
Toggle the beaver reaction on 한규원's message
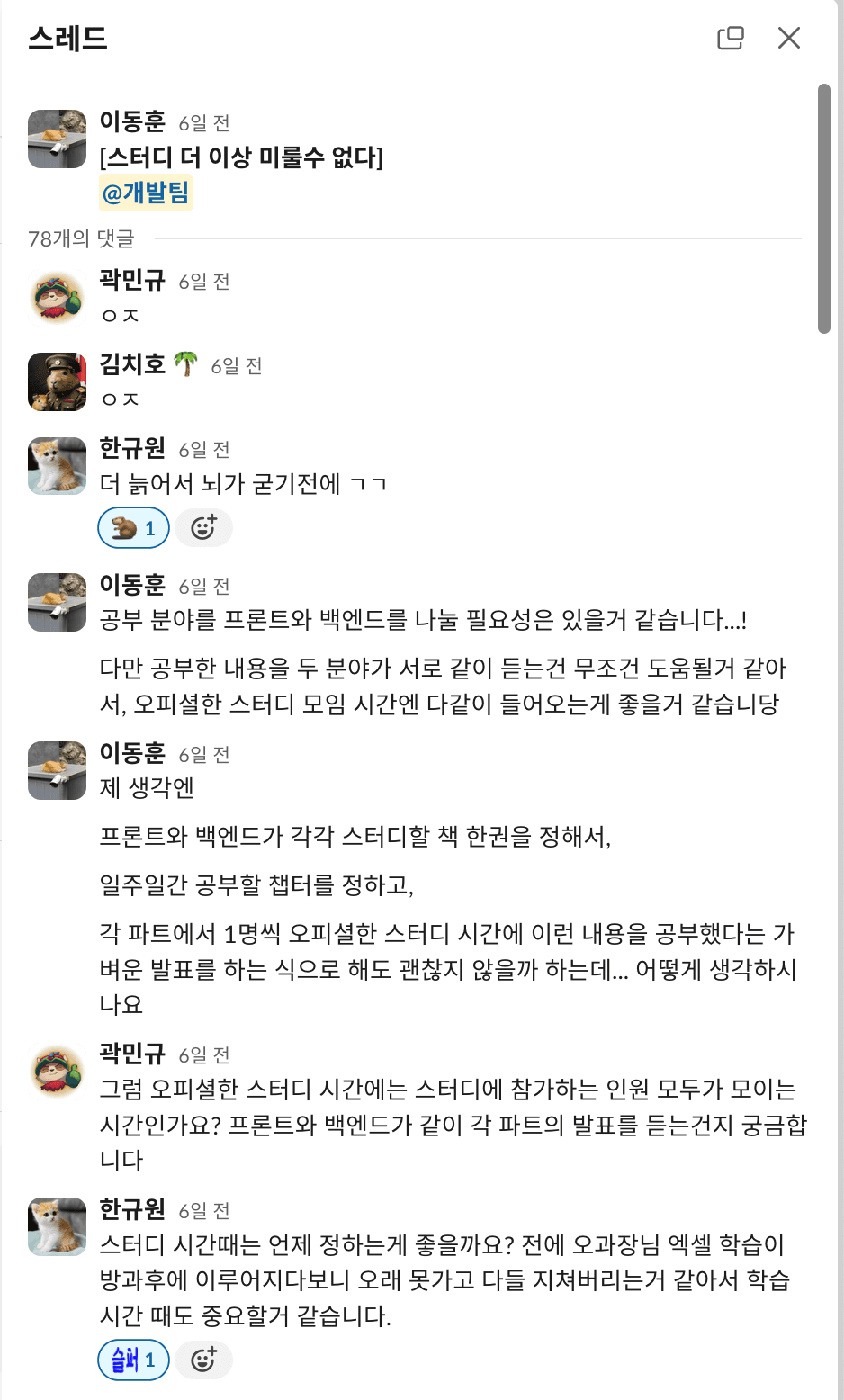[x=133, y=528]
